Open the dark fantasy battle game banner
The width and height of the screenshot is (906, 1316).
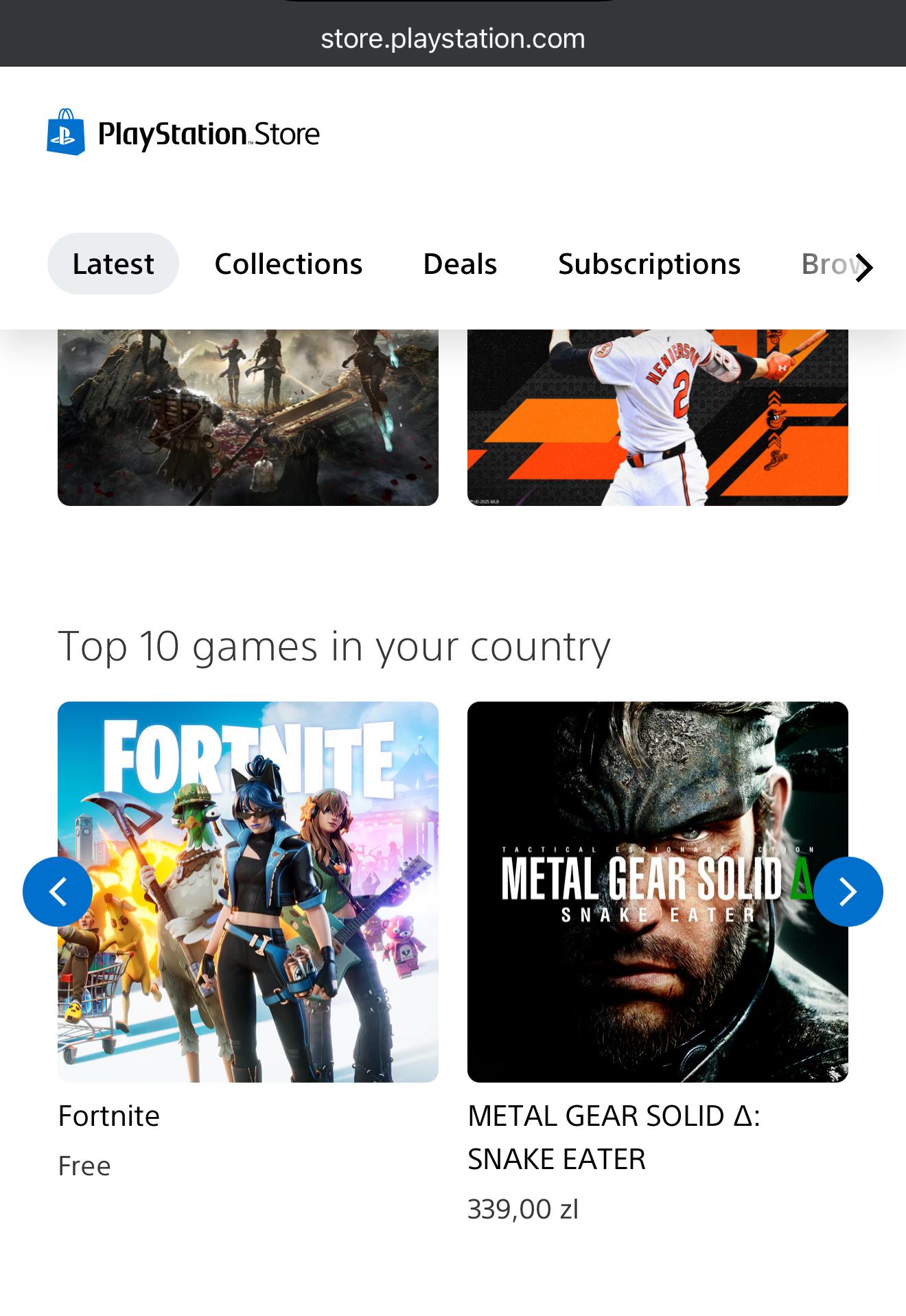click(248, 417)
